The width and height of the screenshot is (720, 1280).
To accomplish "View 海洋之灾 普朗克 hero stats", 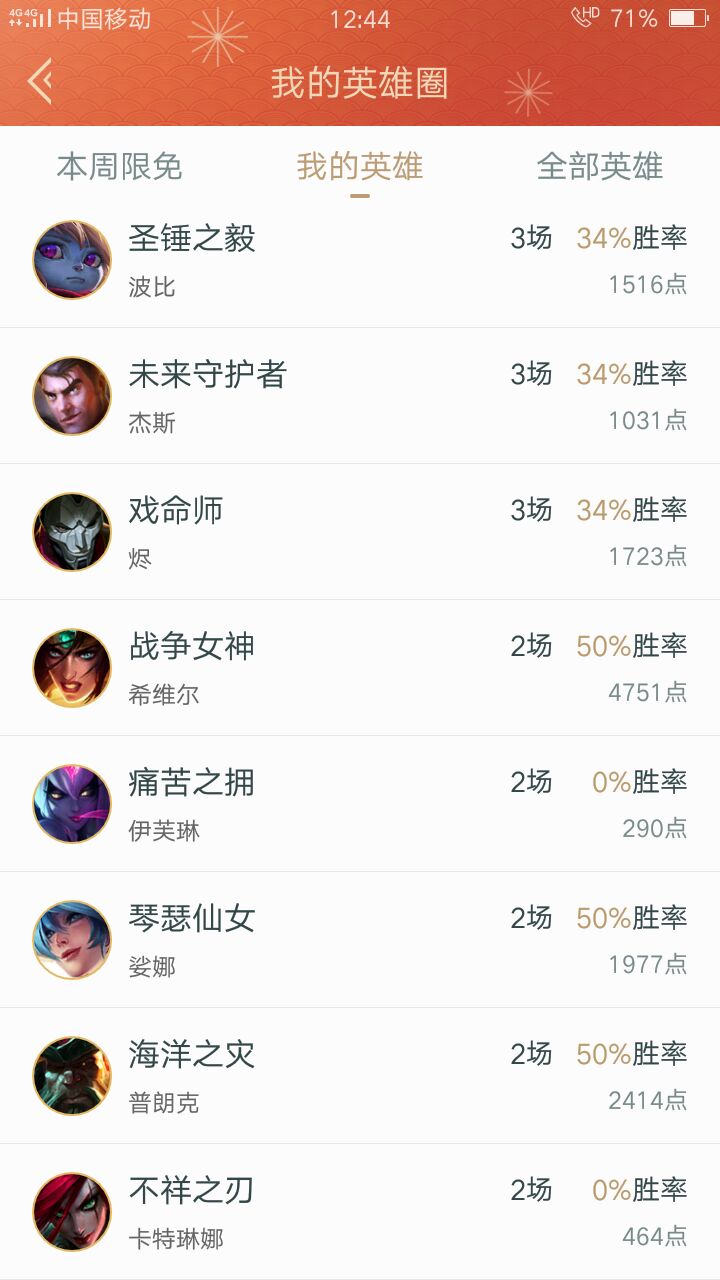I will 360,1076.
